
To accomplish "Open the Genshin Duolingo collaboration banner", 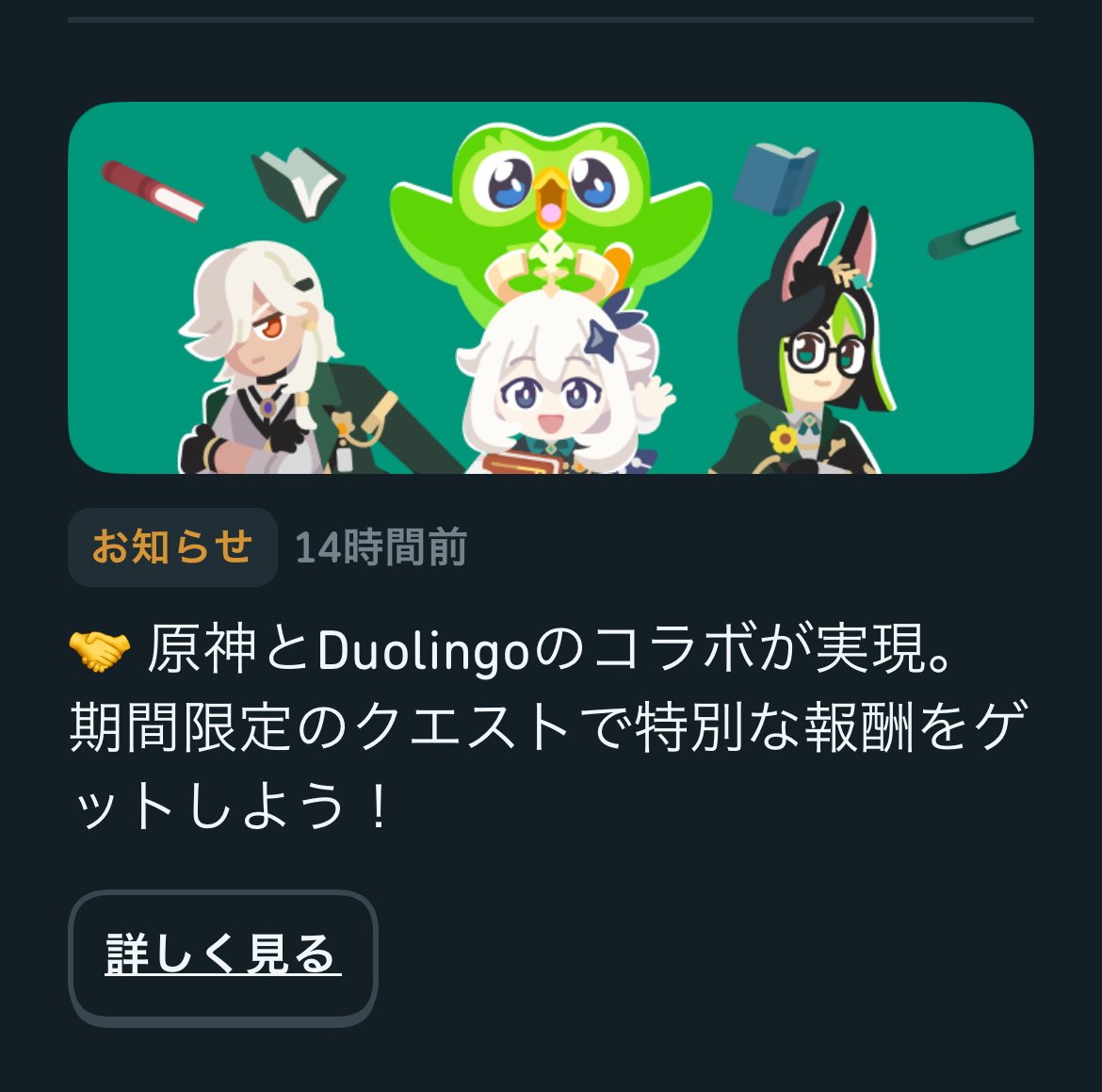I will 550,287.
